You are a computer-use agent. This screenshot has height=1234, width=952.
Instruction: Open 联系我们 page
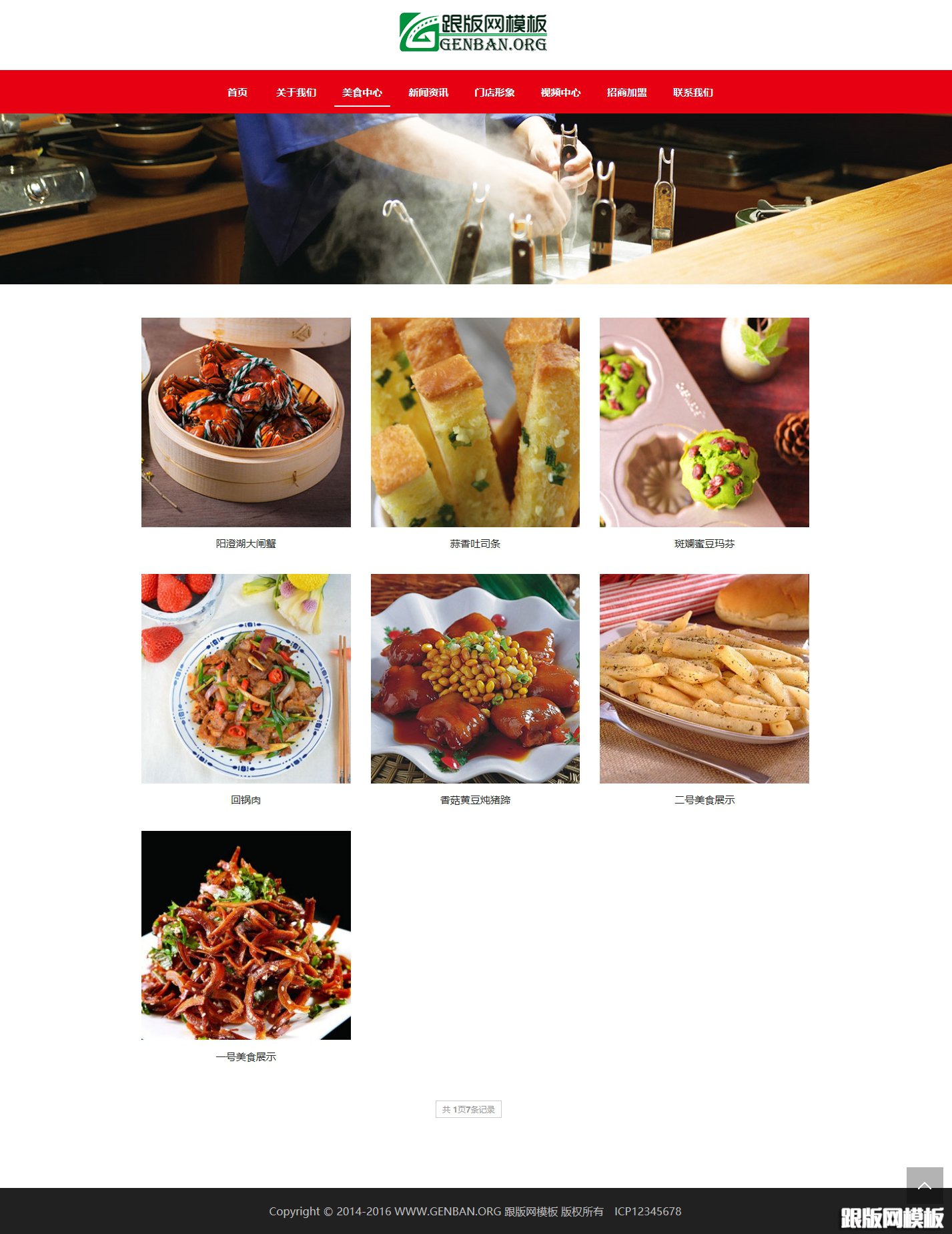(x=692, y=92)
